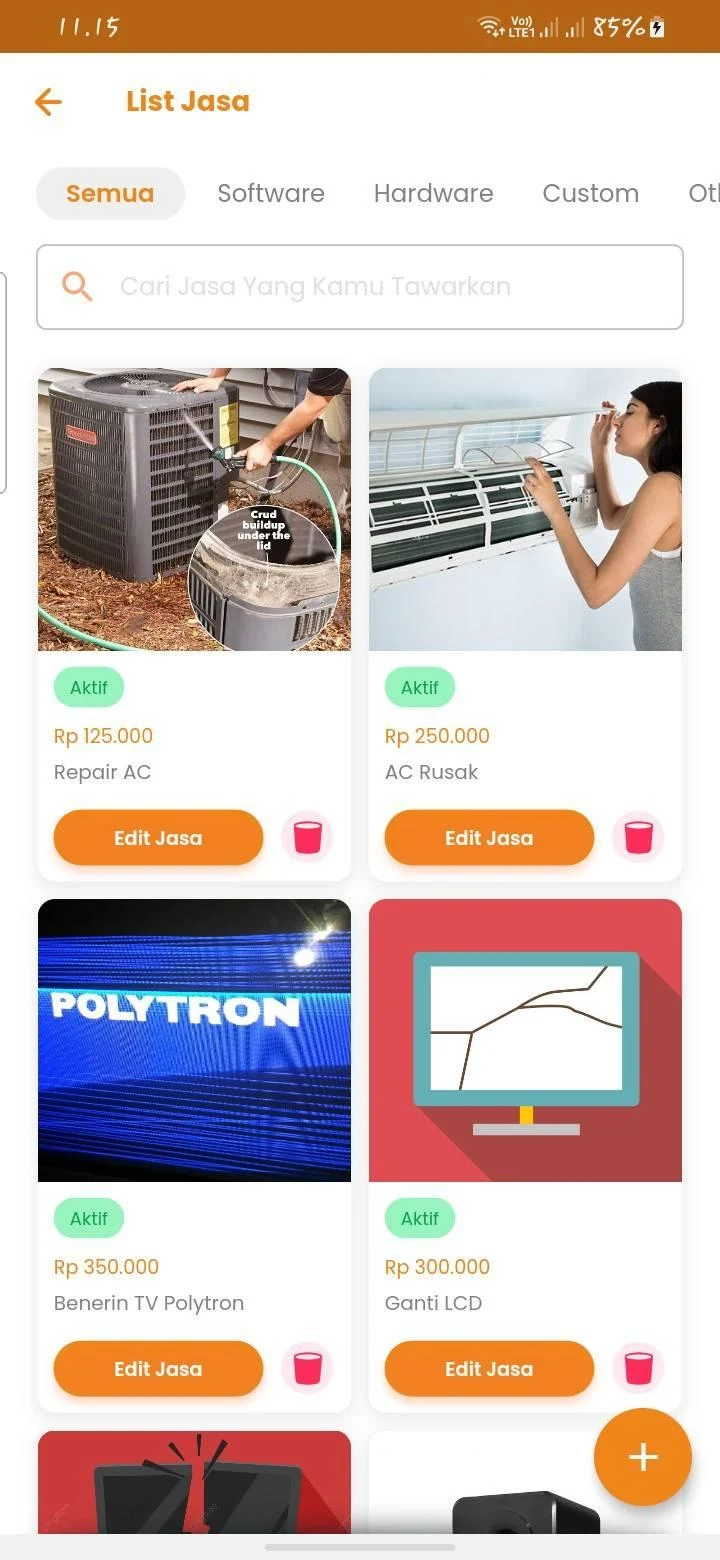Edit the AC Rusak service

pyautogui.click(x=489, y=838)
